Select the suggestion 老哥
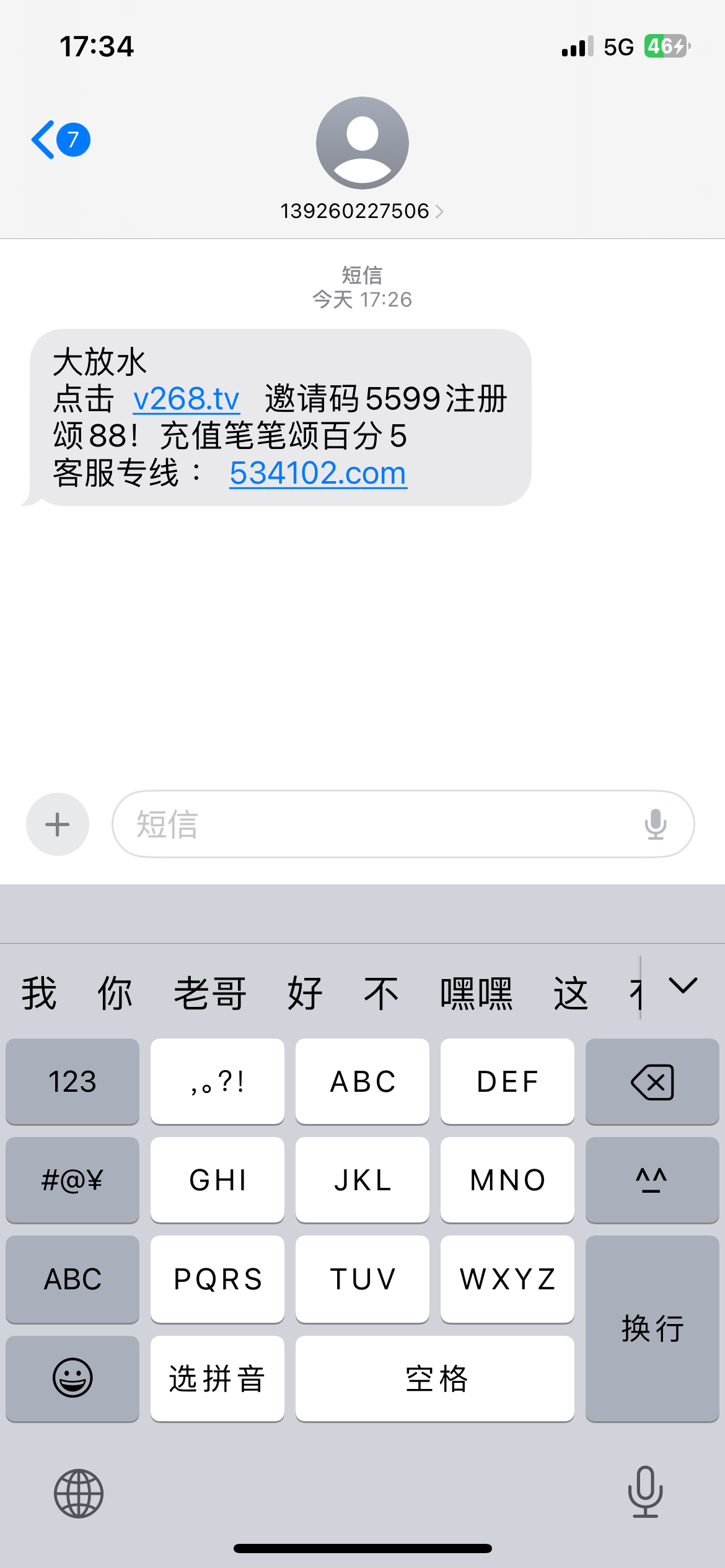Viewport: 725px width, 1568px height. pos(210,993)
